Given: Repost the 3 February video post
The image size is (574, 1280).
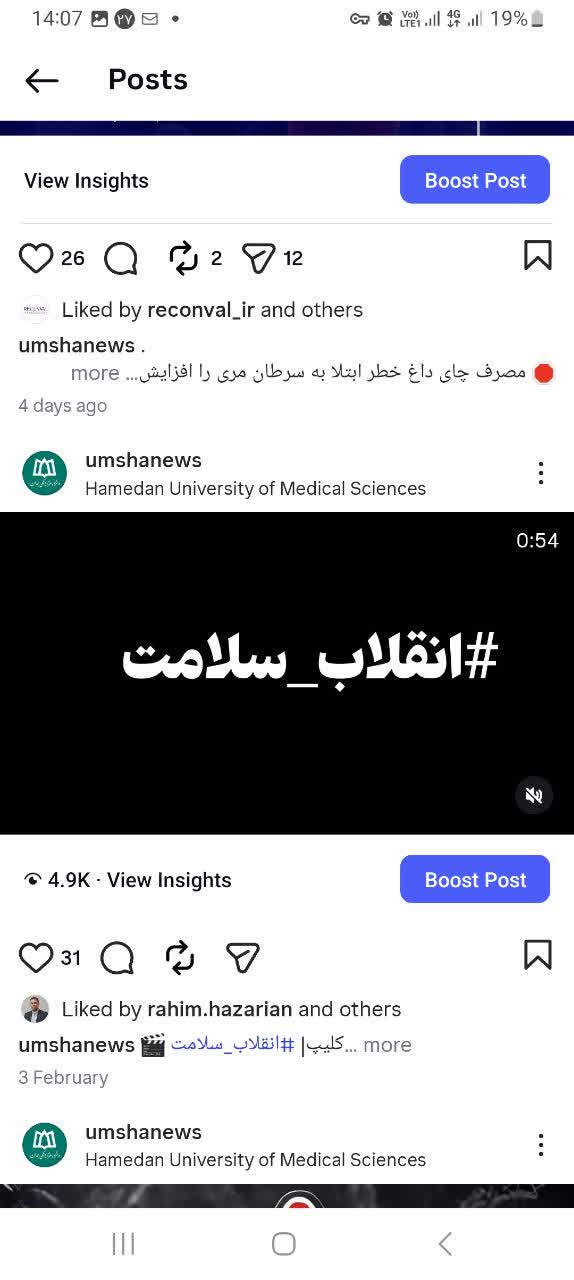Looking at the screenshot, I should pos(180,957).
